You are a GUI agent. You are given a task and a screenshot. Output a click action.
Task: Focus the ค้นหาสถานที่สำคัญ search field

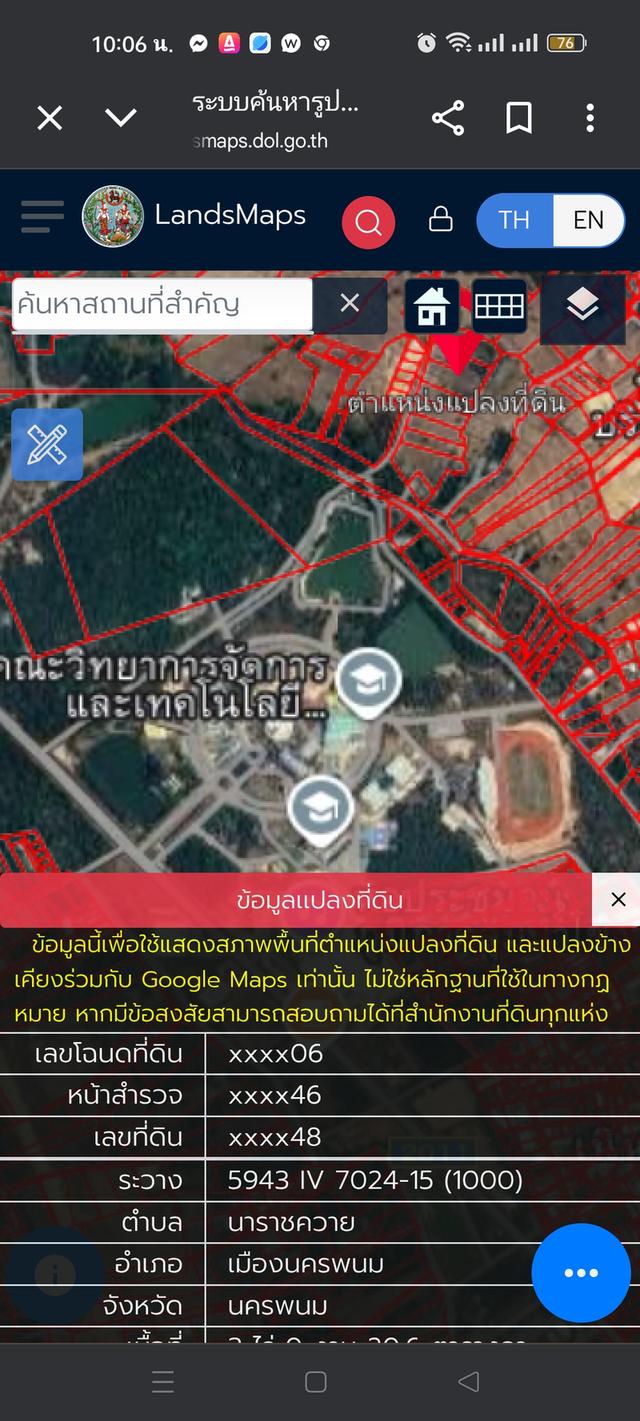(162, 304)
